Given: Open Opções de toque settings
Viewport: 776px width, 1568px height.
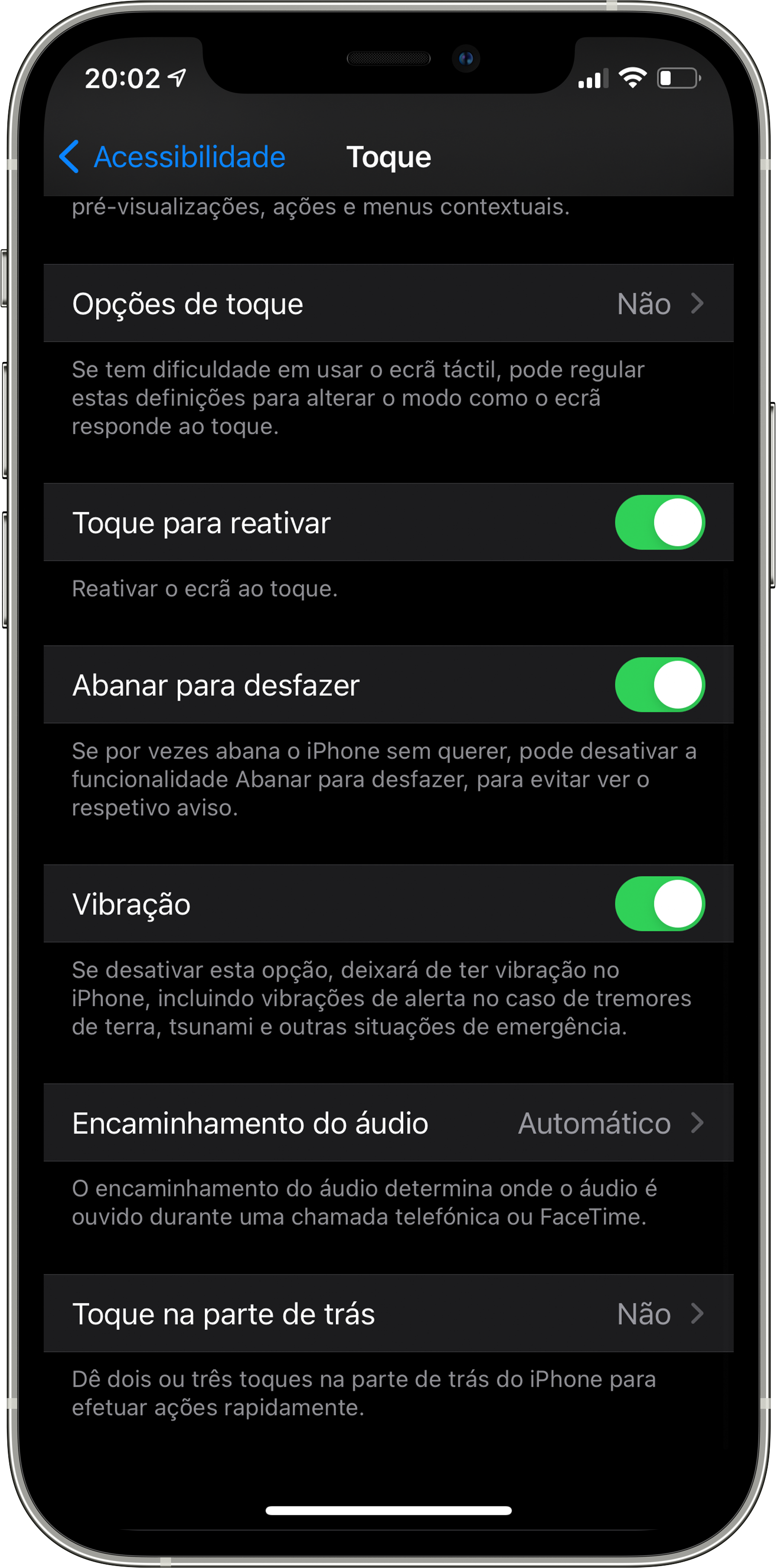Looking at the screenshot, I should 388,303.
